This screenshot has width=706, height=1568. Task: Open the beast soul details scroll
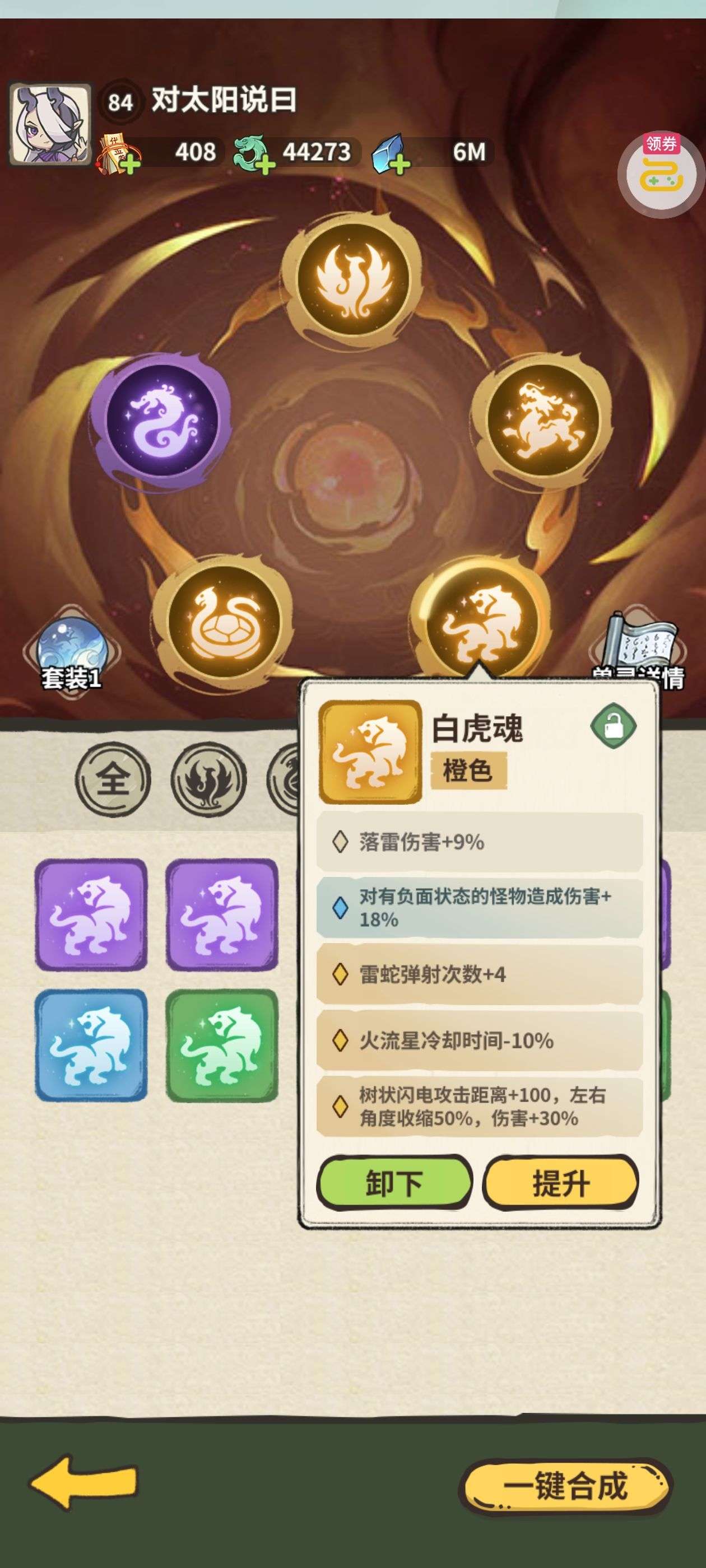(x=638, y=651)
